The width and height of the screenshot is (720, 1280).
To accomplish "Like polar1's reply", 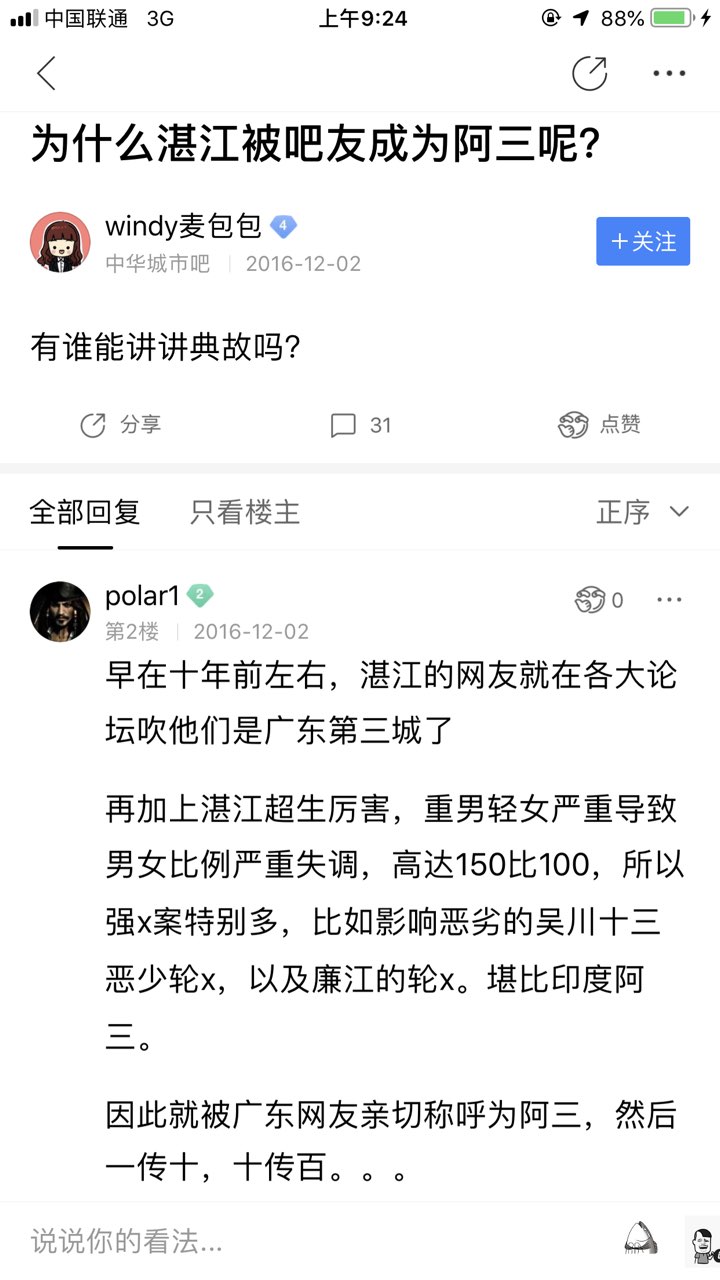I will tap(598, 600).
